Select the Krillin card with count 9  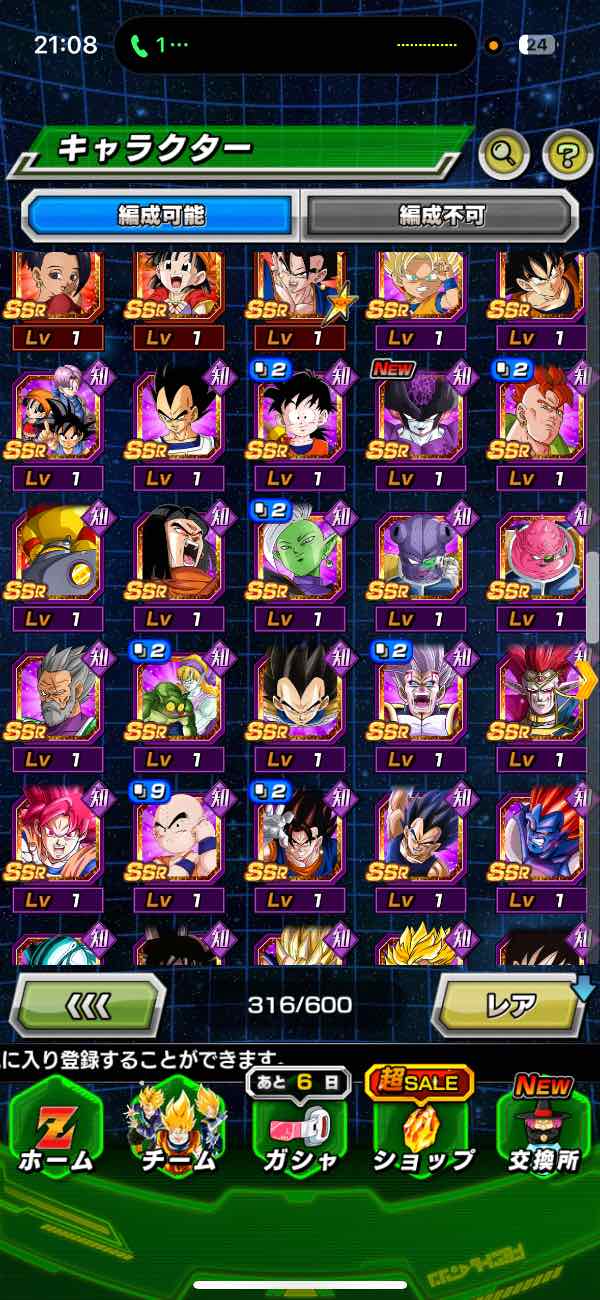178,835
